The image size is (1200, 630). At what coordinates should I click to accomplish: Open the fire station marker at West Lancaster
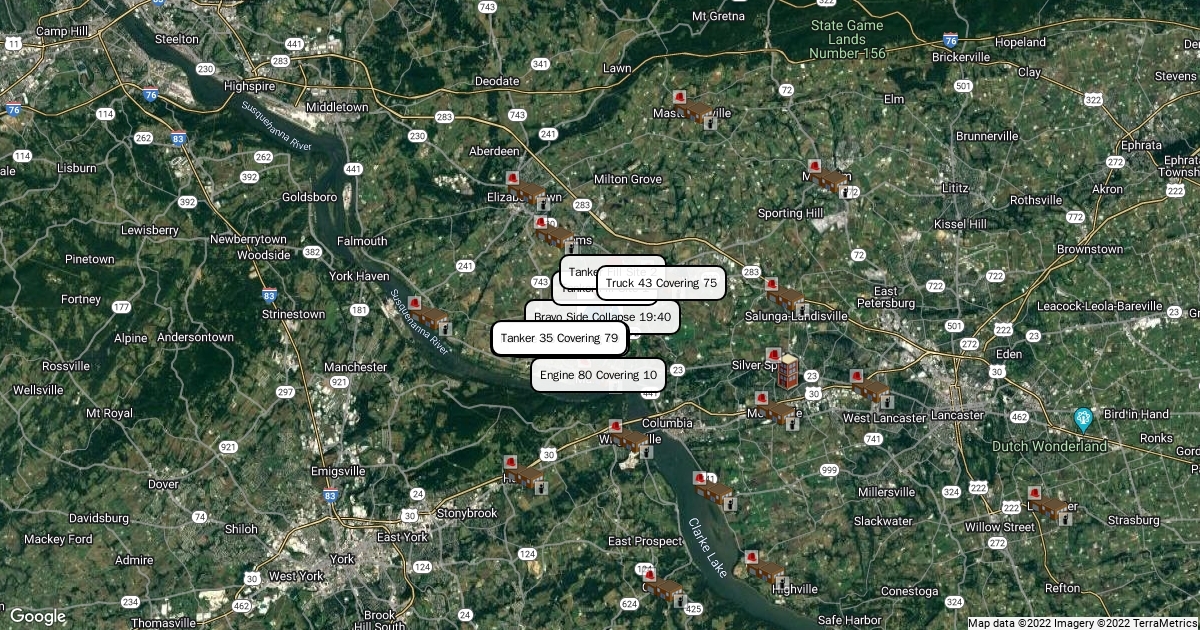[x=872, y=388]
